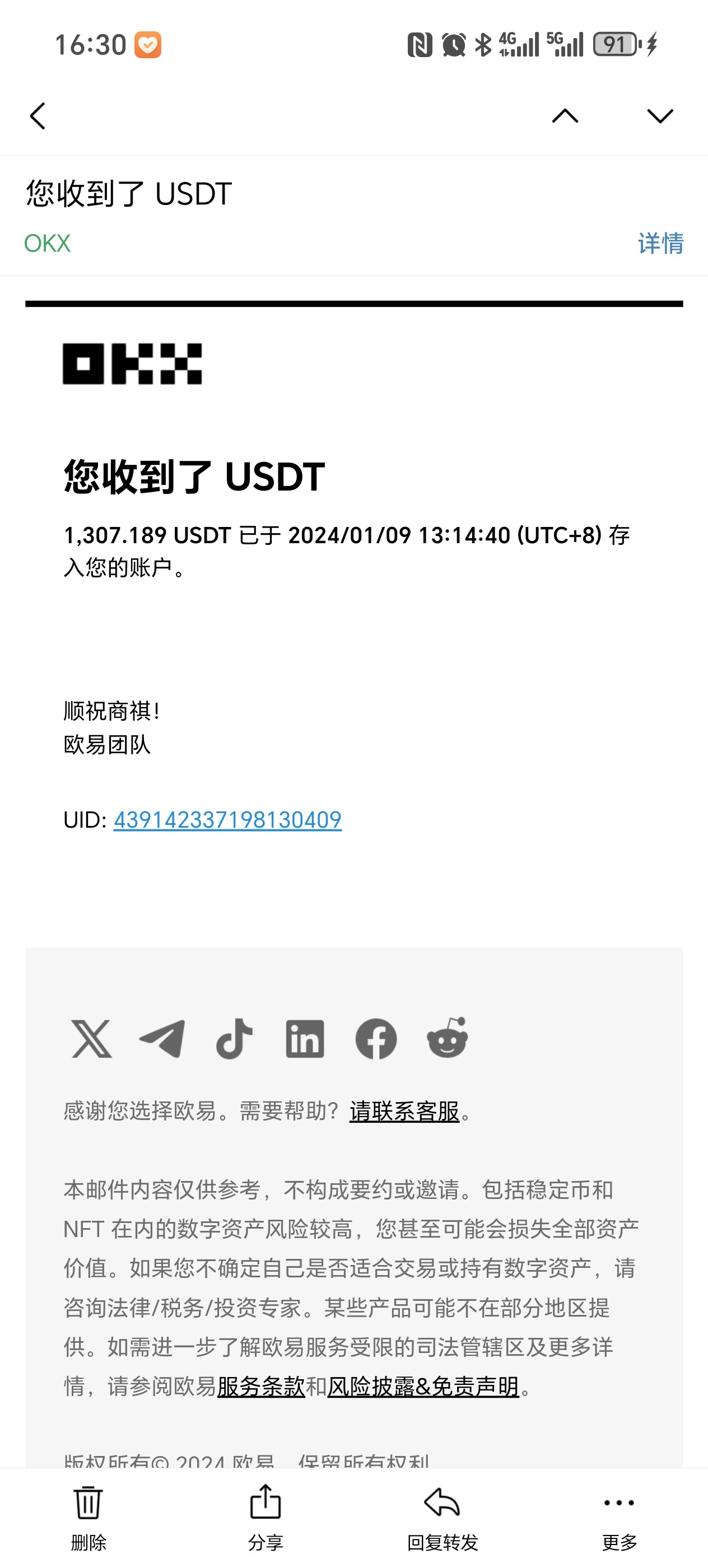
Task: Open the 更多 options menu
Action: click(619, 1517)
